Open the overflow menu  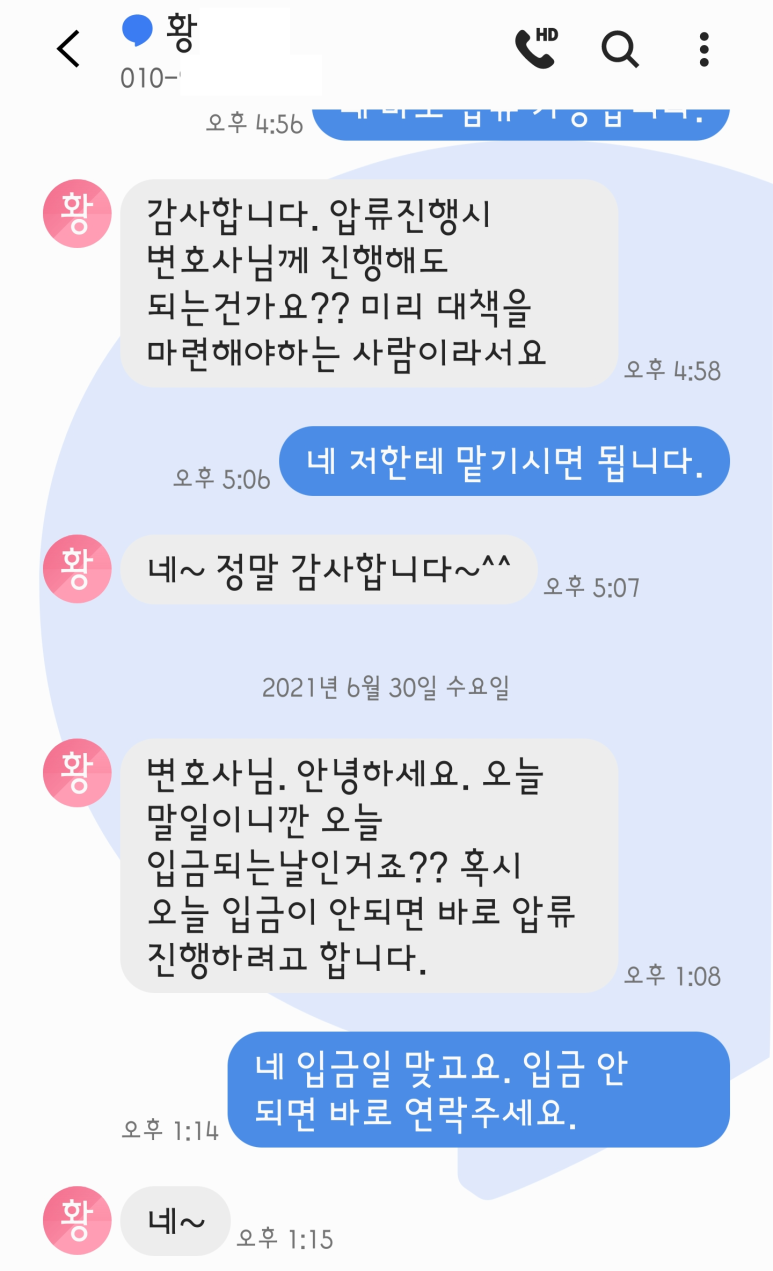pyautogui.click(x=705, y=48)
